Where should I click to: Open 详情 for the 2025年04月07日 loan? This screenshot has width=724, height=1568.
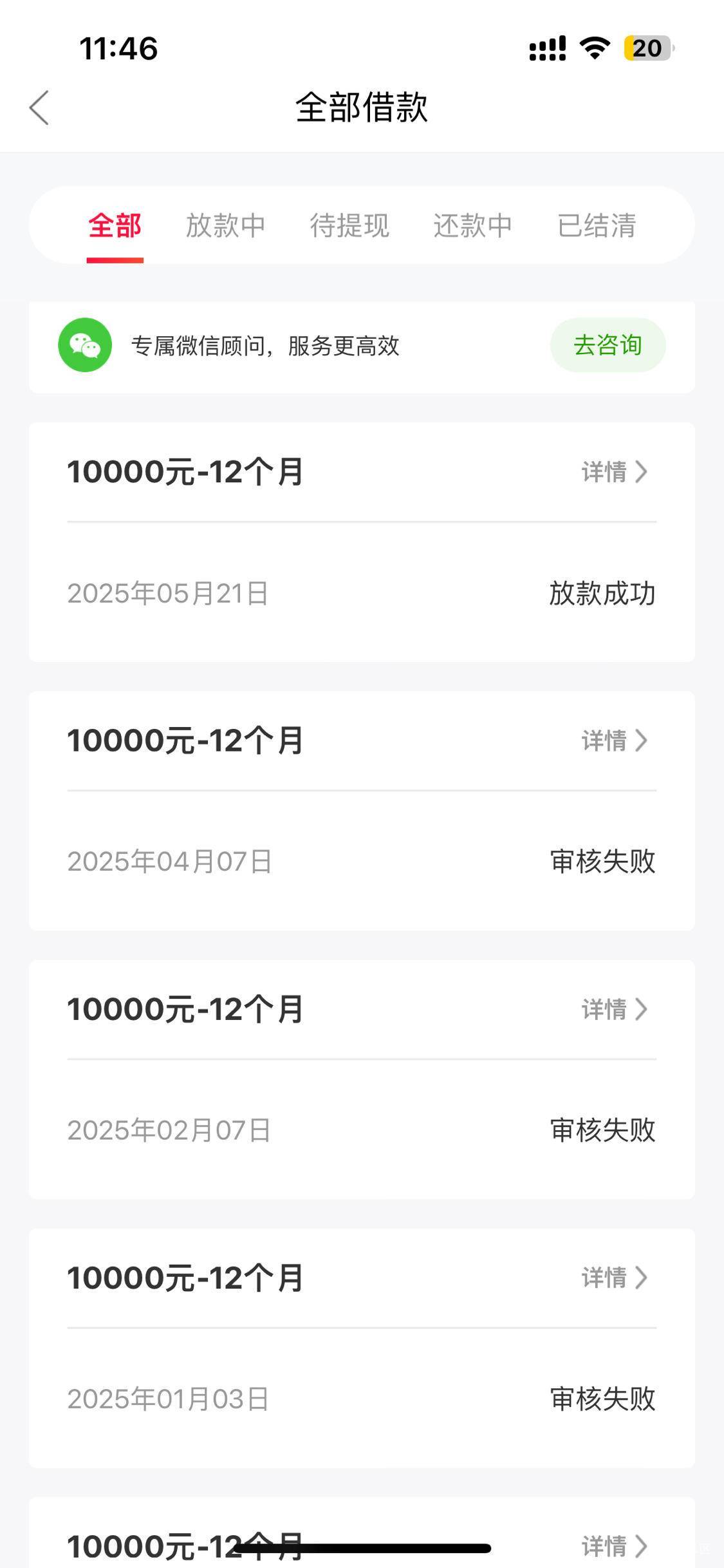tap(615, 740)
